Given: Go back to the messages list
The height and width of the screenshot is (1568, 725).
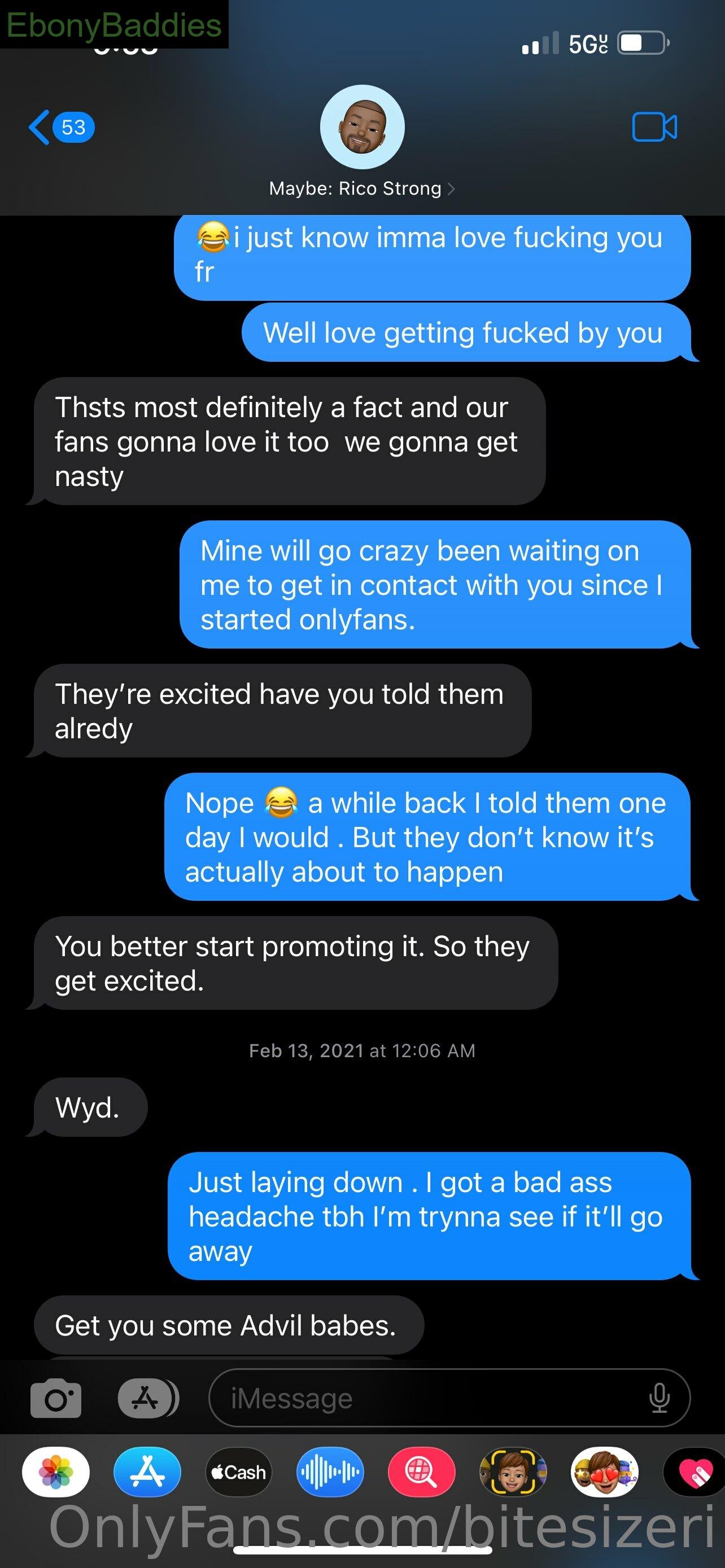Looking at the screenshot, I should 61,127.
